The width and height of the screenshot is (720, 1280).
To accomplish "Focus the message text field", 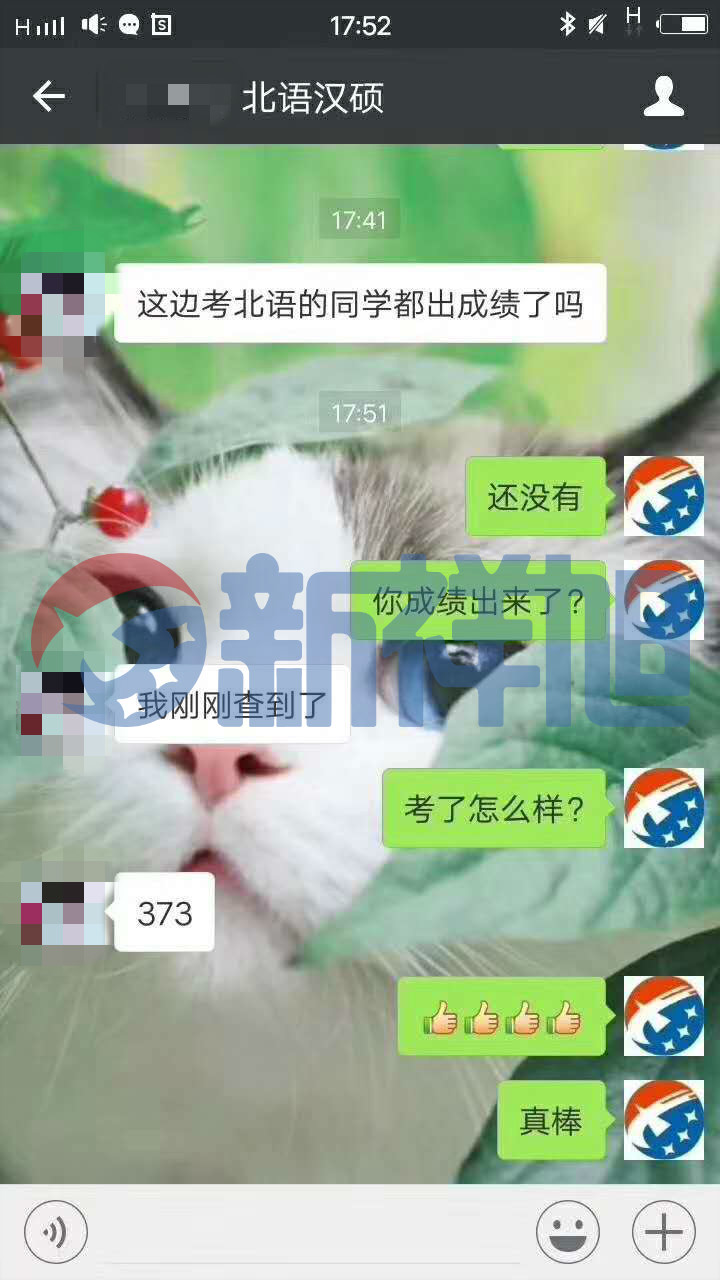I will 310,1232.
